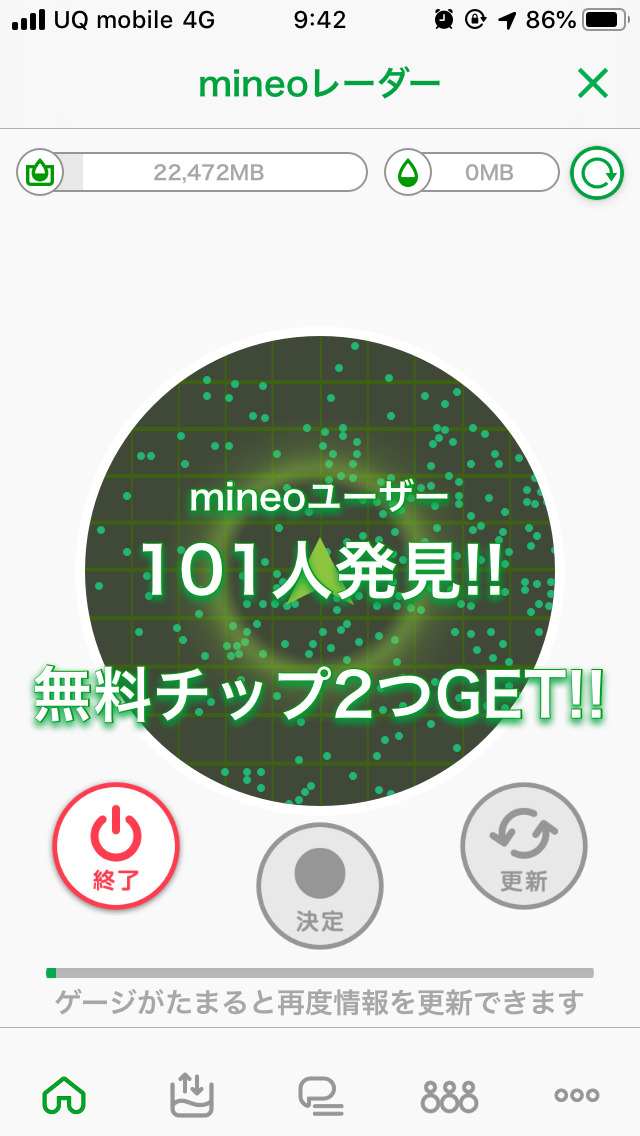Refresh the data balance with the circular arrow
The image size is (640, 1136).
[596, 173]
